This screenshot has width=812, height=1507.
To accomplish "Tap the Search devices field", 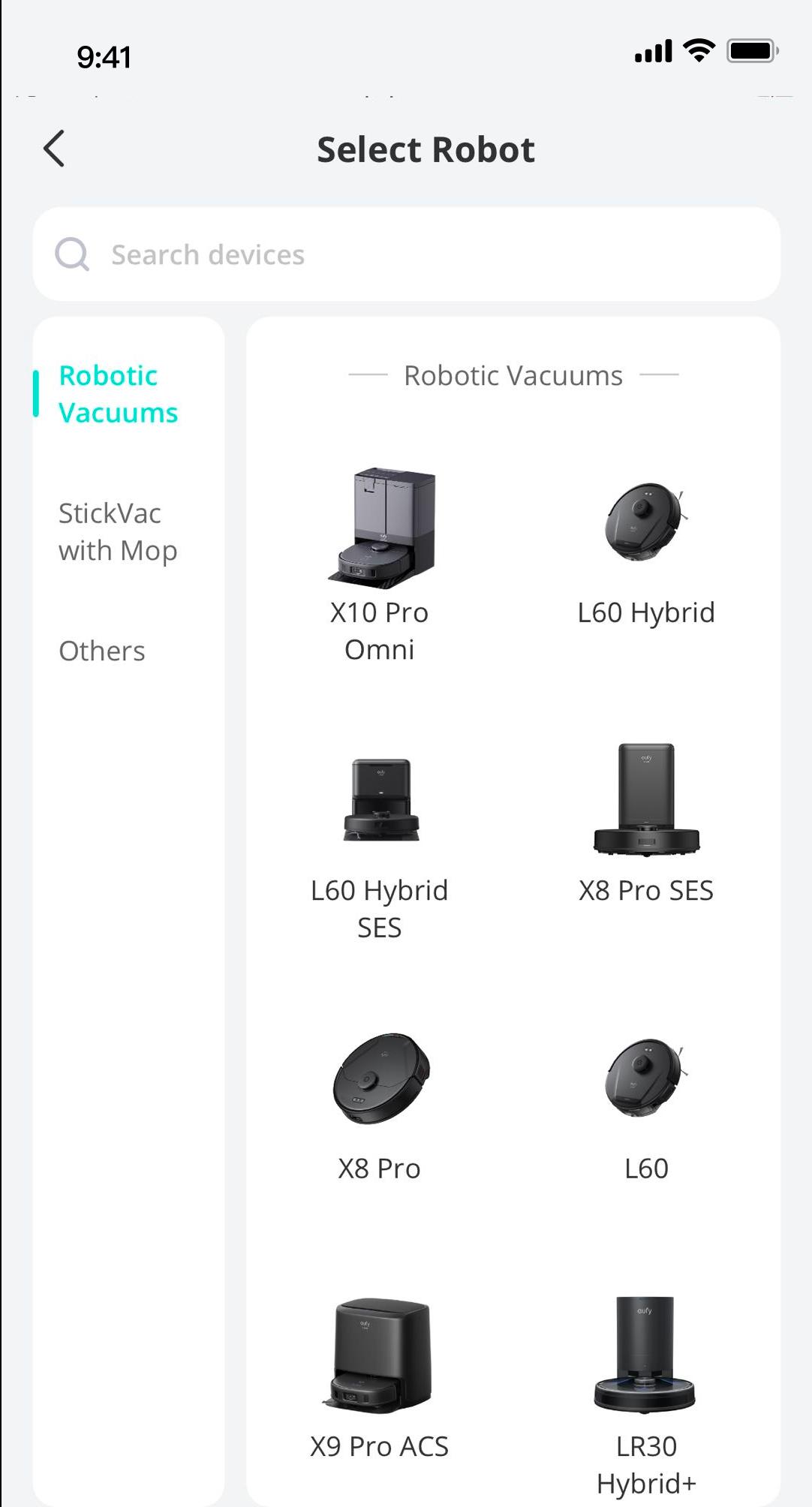I will (406, 254).
